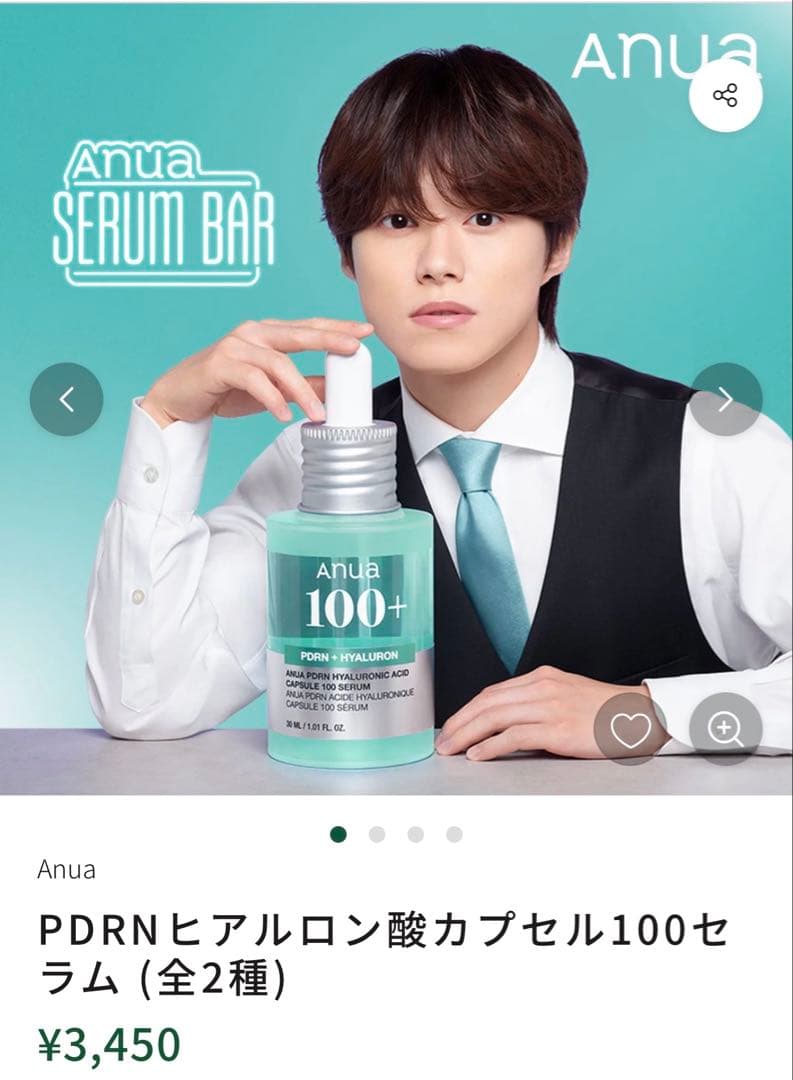Show the next product photo with right arrow
Viewport: 793px width, 1080px height.
pyautogui.click(x=726, y=398)
